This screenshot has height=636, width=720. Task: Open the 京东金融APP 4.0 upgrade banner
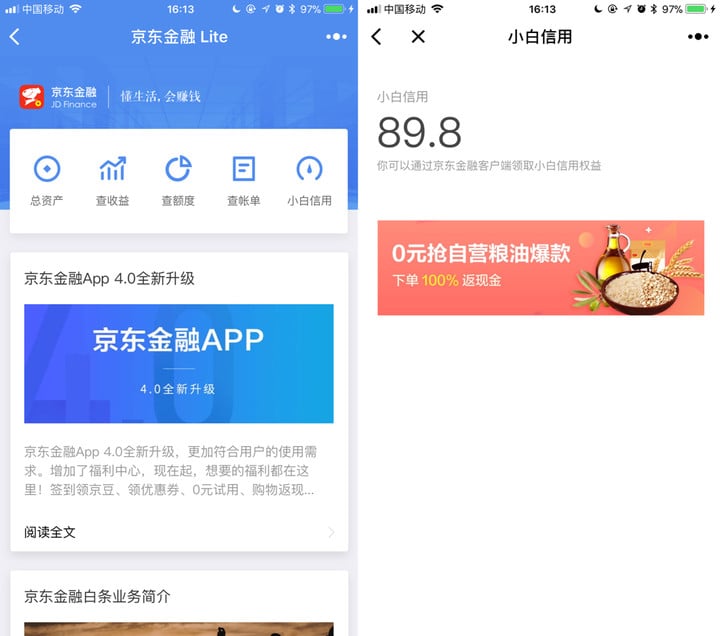(x=179, y=363)
